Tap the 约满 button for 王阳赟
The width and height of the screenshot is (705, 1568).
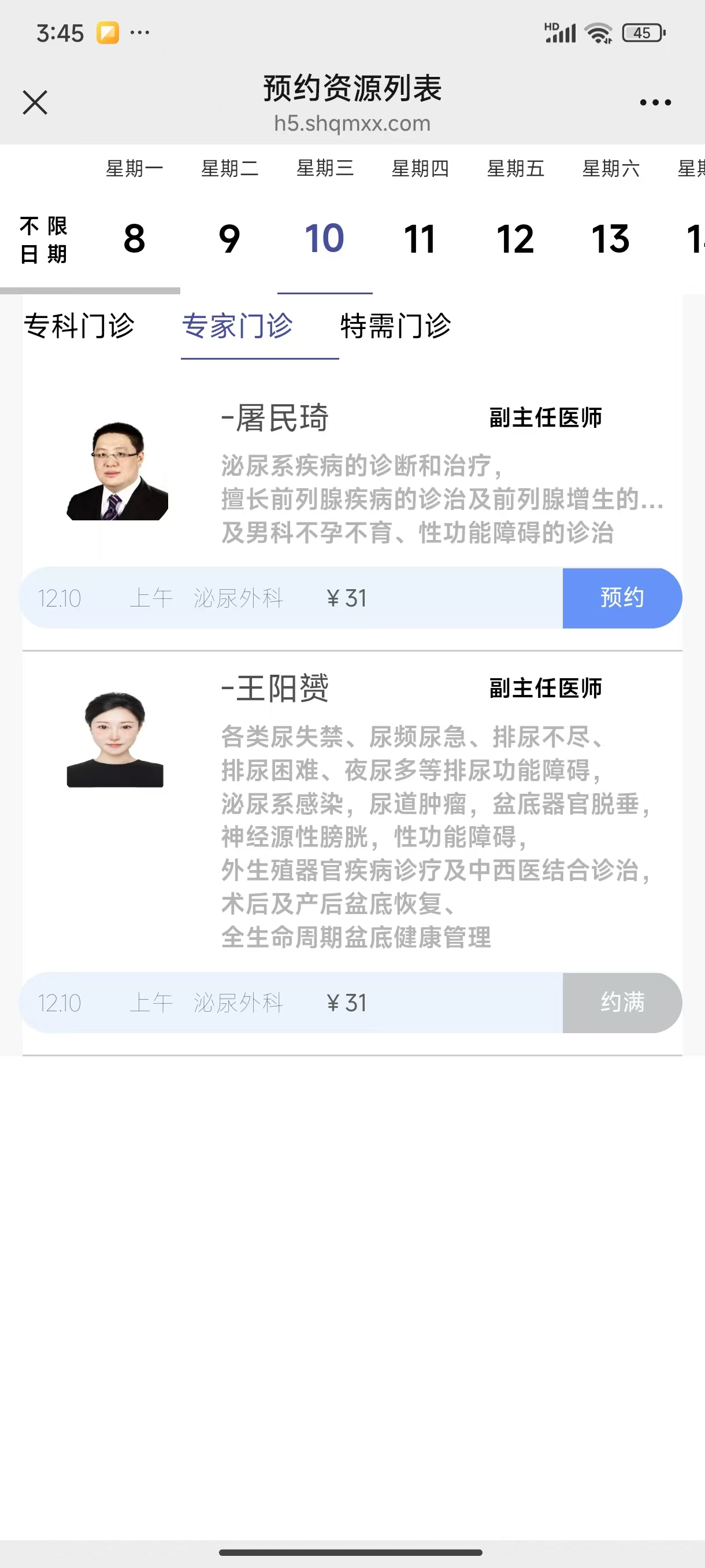[622, 1002]
